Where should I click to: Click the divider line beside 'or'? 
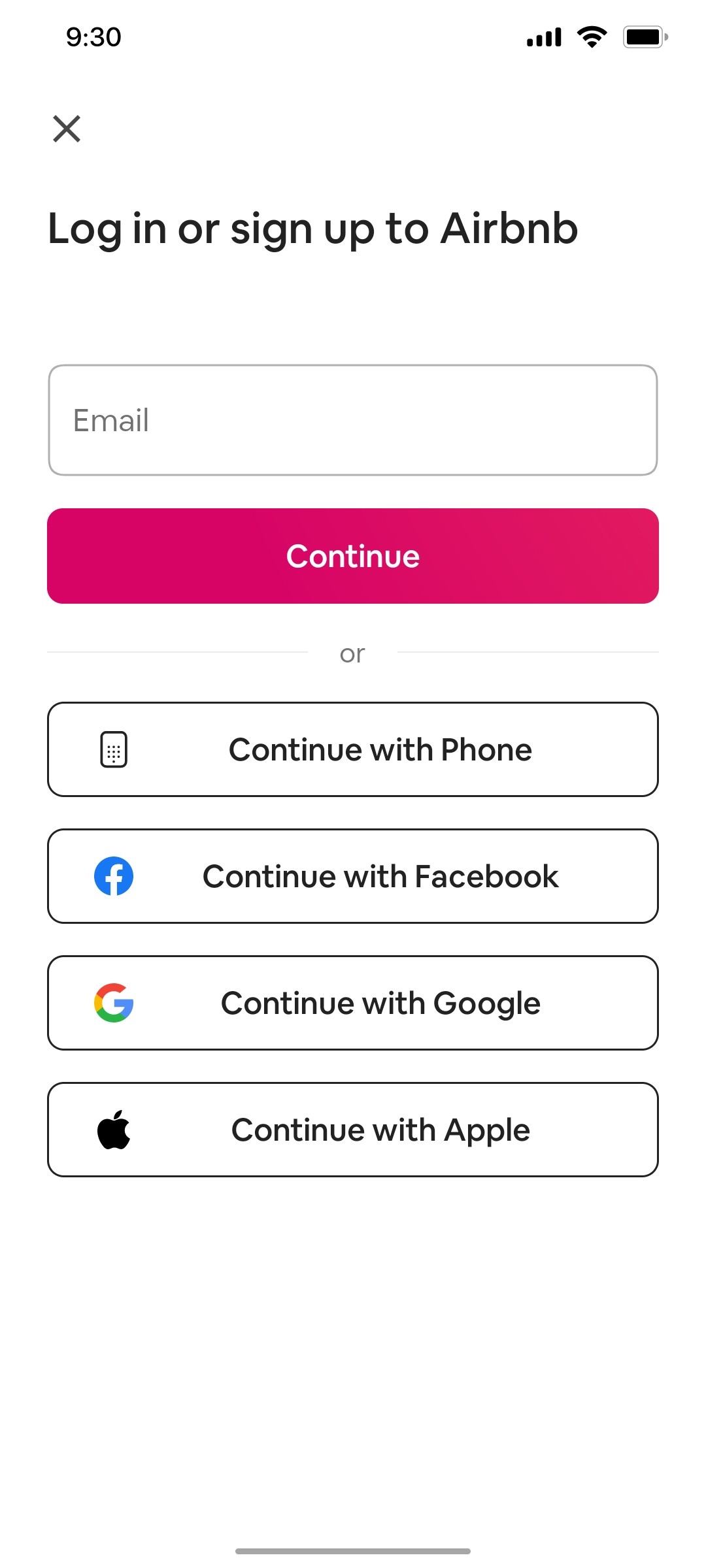[176, 653]
